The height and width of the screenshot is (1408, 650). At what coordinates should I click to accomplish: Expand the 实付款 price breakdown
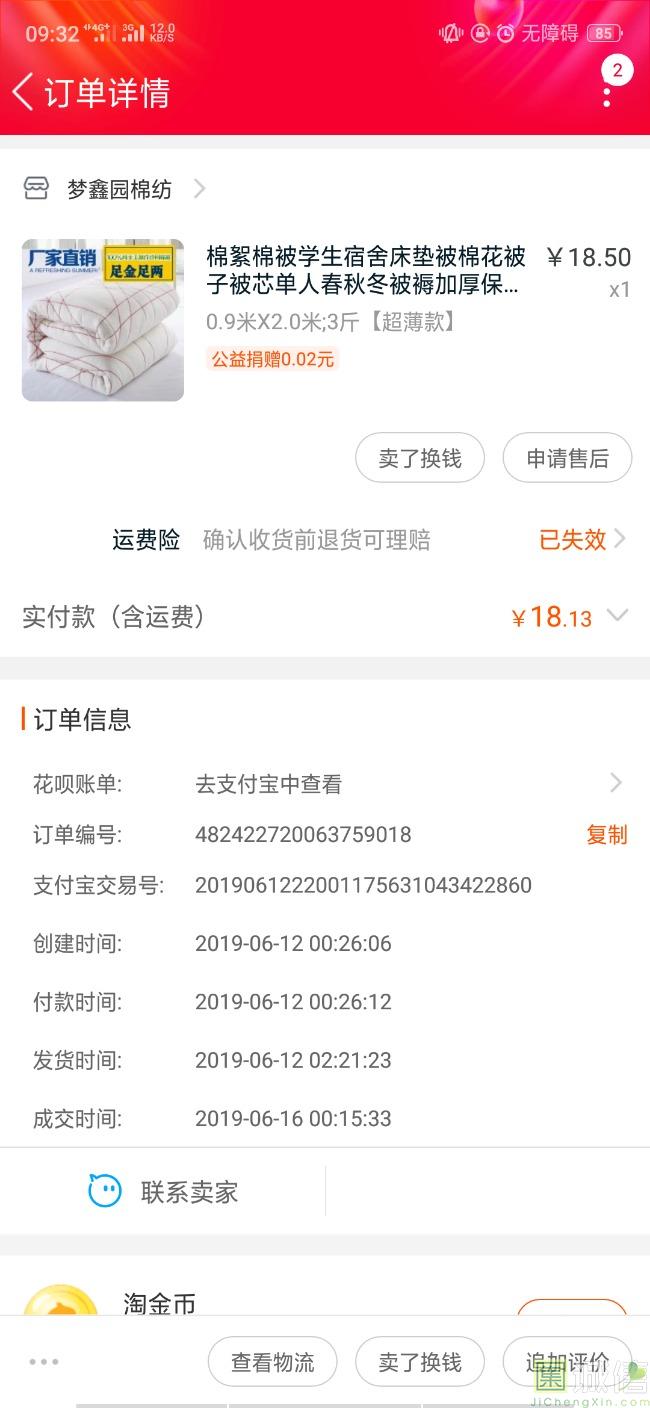(x=618, y=616)
